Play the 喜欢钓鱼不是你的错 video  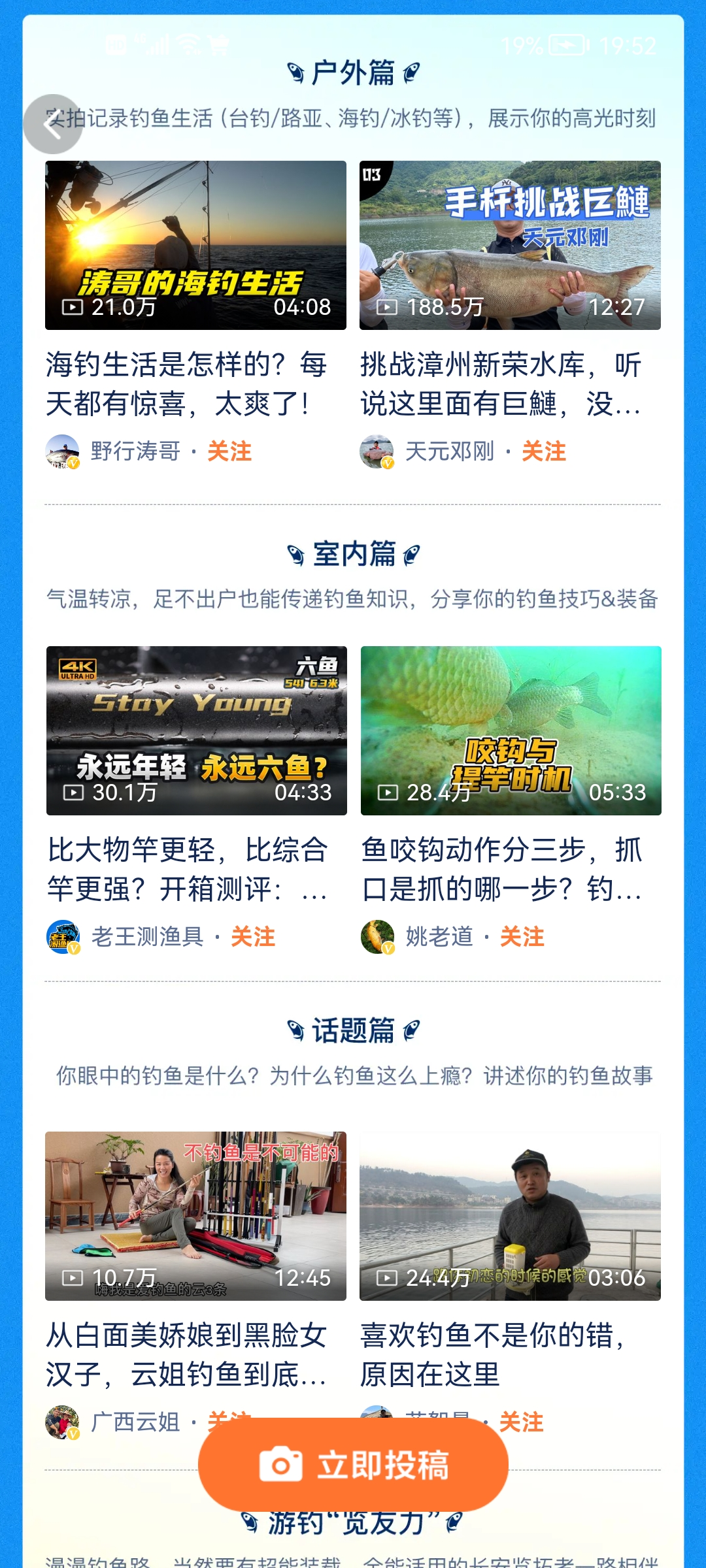(510, 1216)
